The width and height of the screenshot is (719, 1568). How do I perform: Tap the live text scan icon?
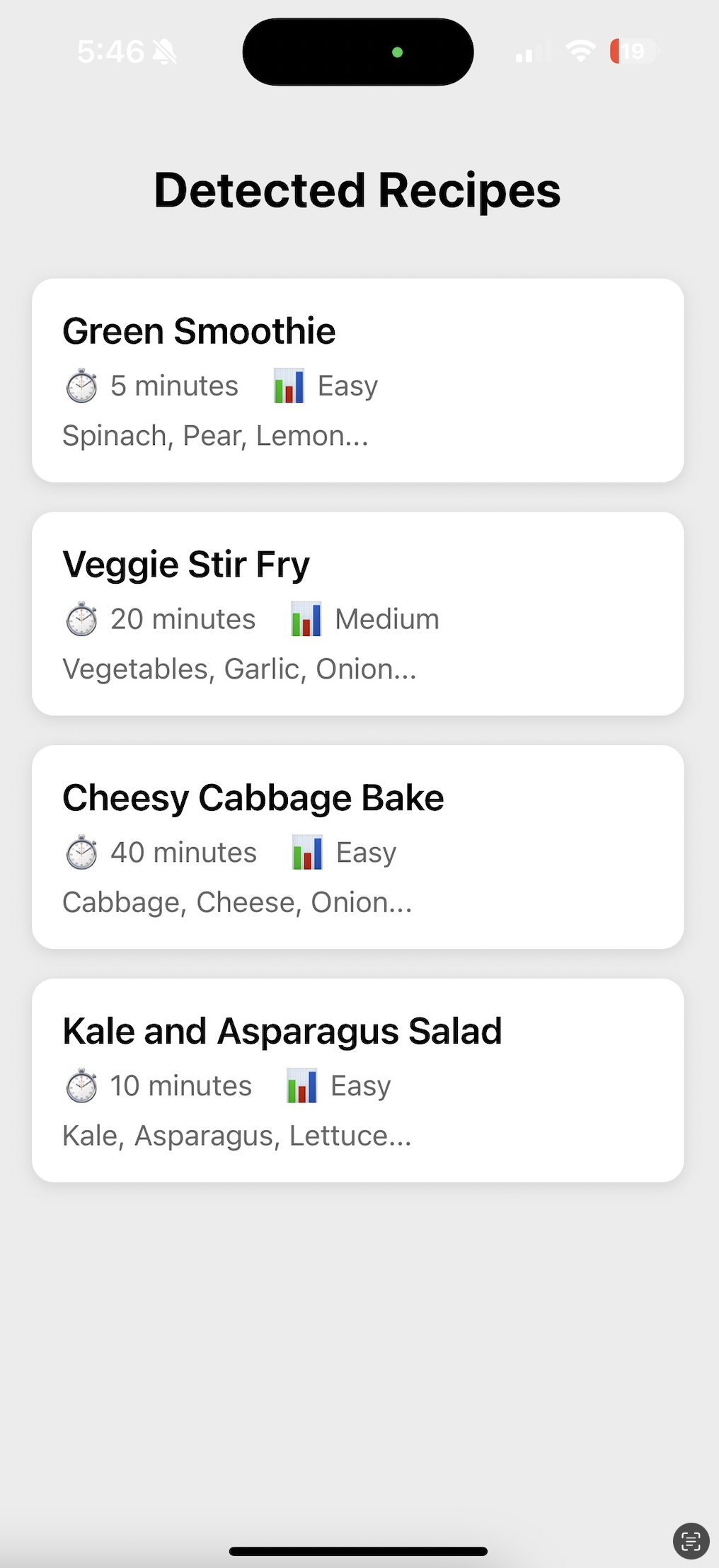point(691,1540)
